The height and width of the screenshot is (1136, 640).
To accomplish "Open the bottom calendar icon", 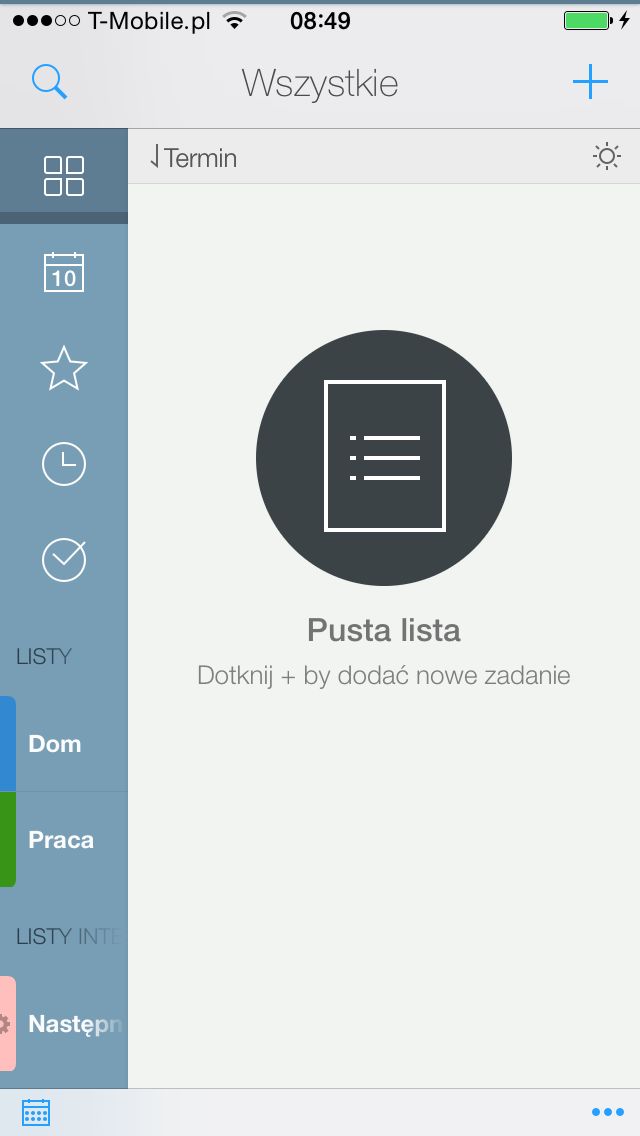I will click(36, 1112).
